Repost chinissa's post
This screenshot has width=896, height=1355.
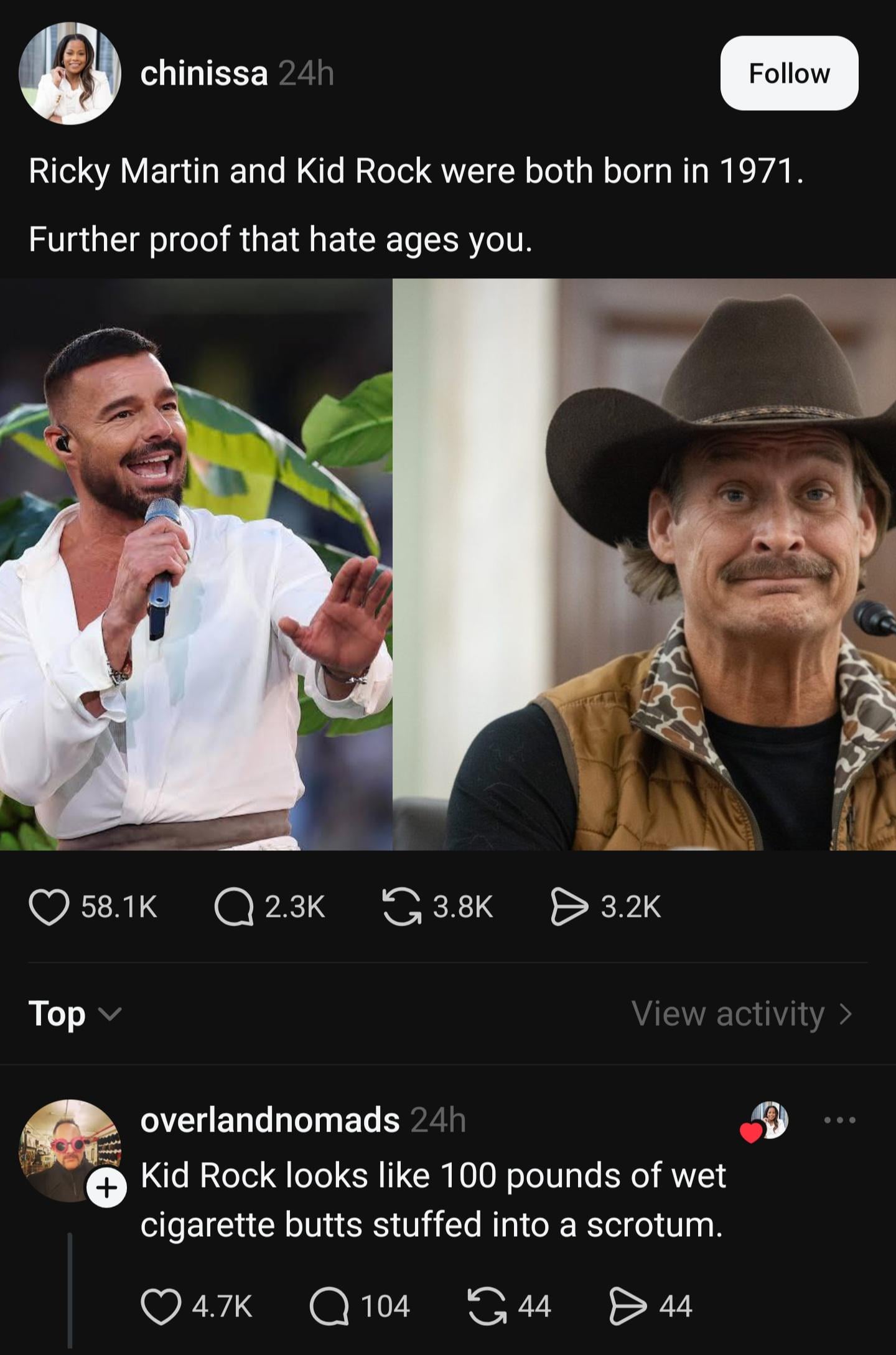coord(401,907)
